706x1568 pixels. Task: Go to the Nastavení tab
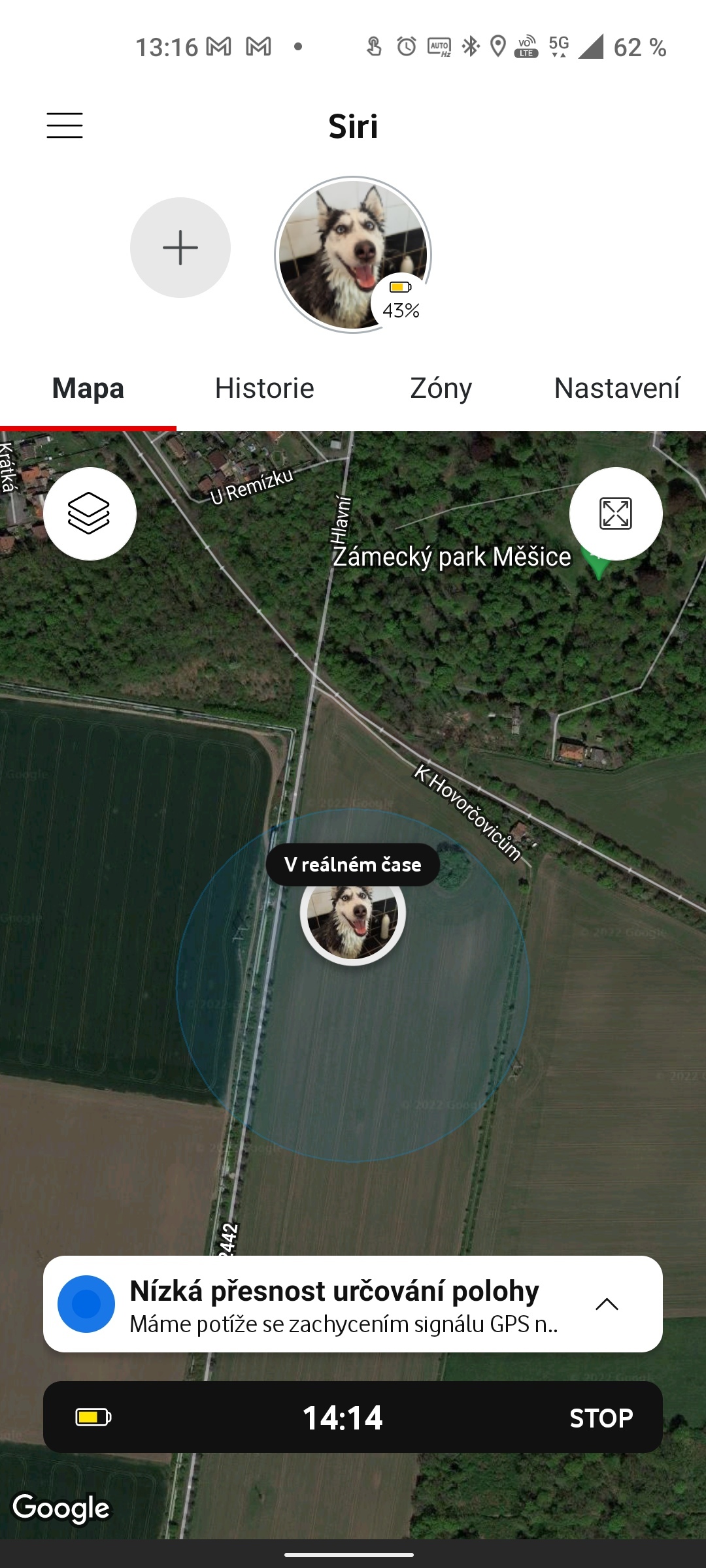tap(617, 389)
